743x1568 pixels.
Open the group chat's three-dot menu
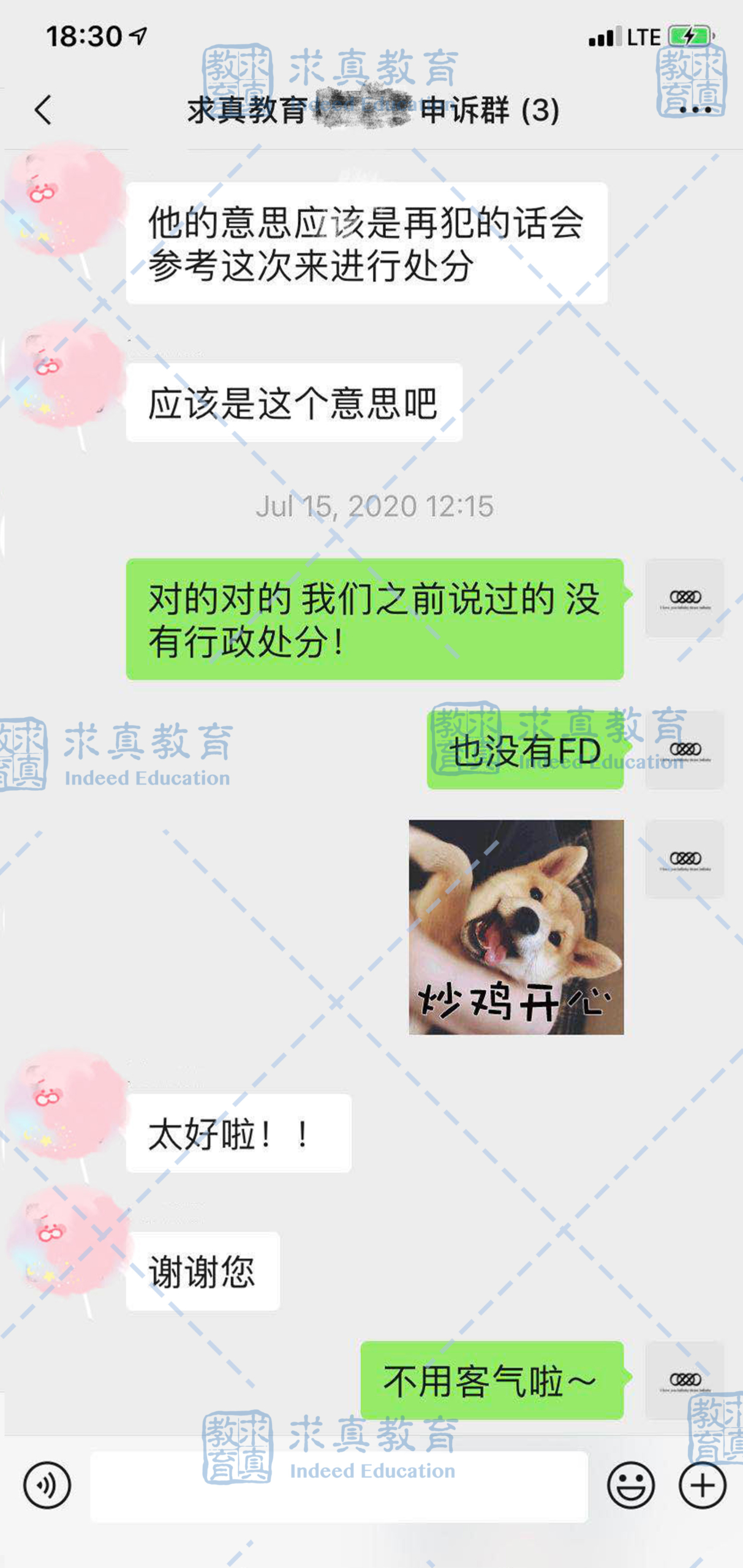(695, 110)
